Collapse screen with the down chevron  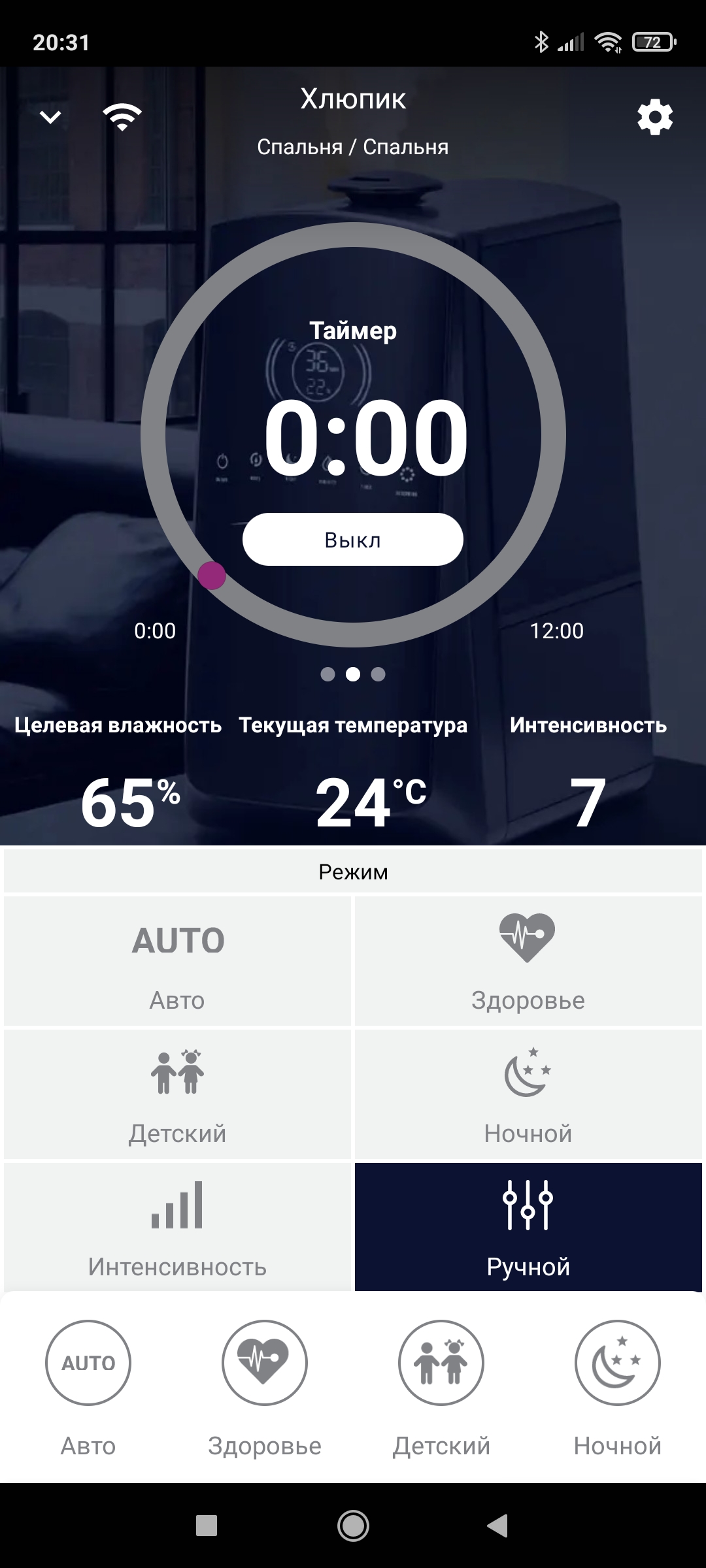[x=50, y=118]
